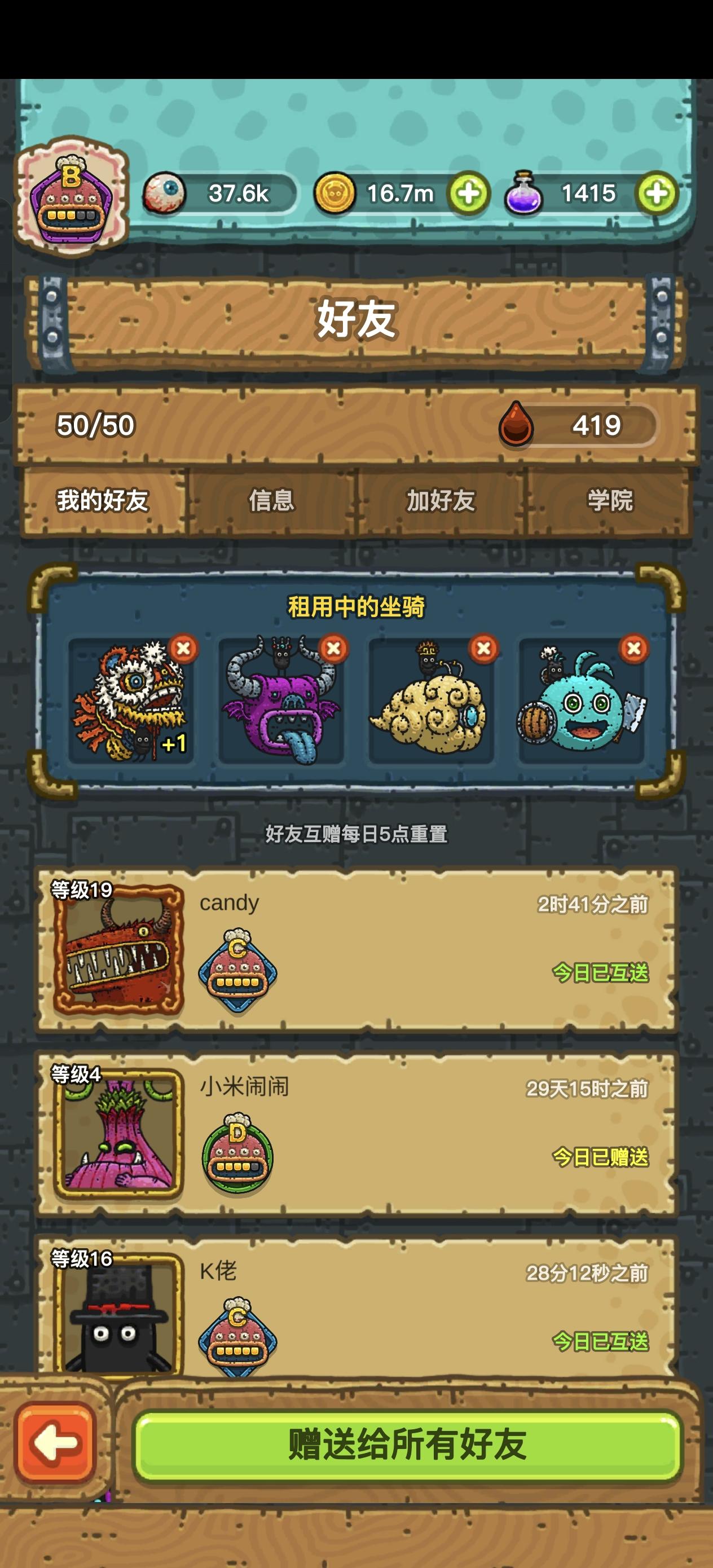713x1568 pixels.
Task: Click the eyeball currency icon
Action: point(164,192)
